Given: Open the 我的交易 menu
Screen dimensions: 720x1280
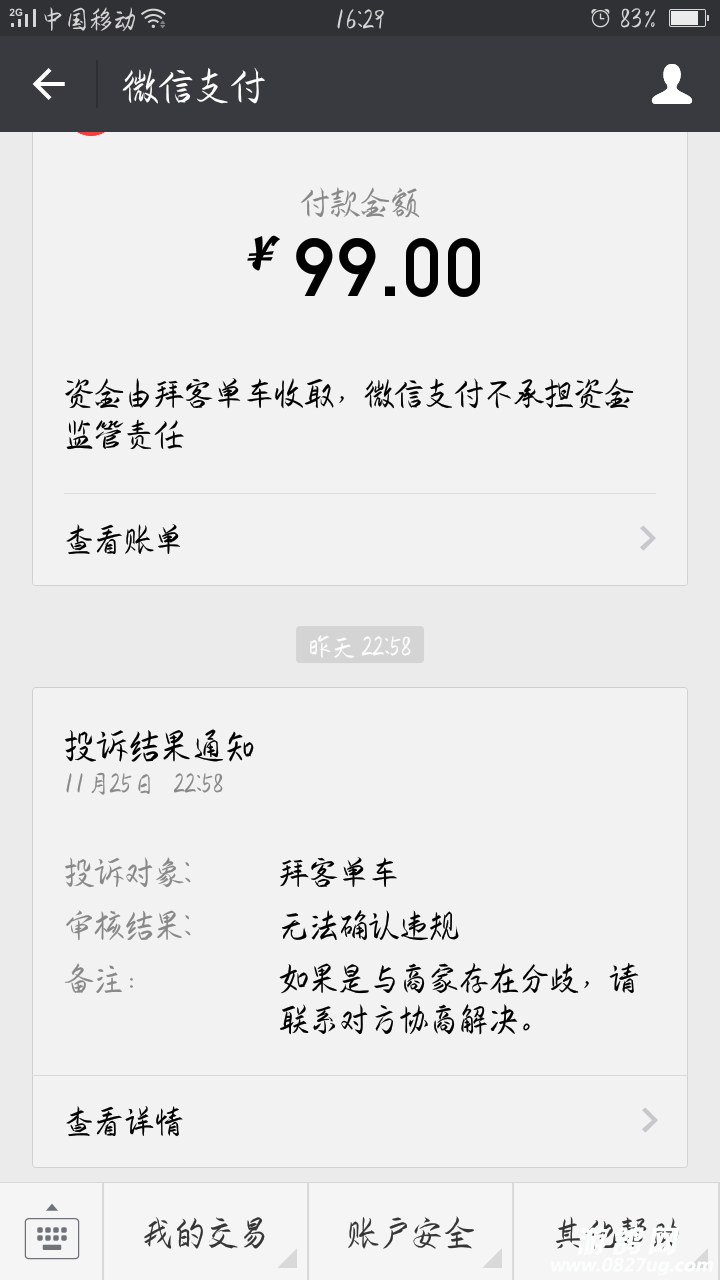Looking at the screenshot, I should tap(205, 1233).
